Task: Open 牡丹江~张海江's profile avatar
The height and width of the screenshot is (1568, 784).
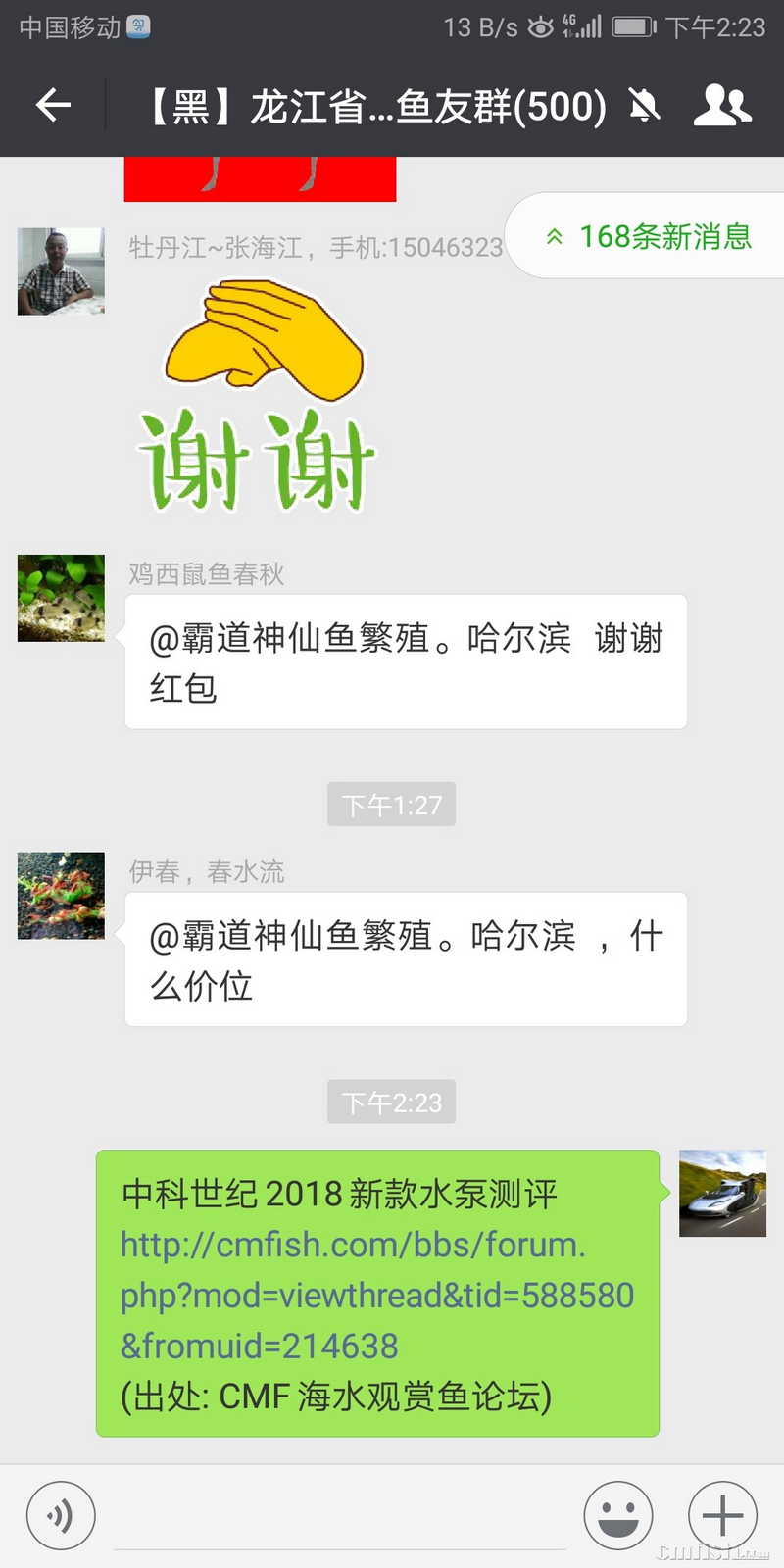Action: click(61, 271)
